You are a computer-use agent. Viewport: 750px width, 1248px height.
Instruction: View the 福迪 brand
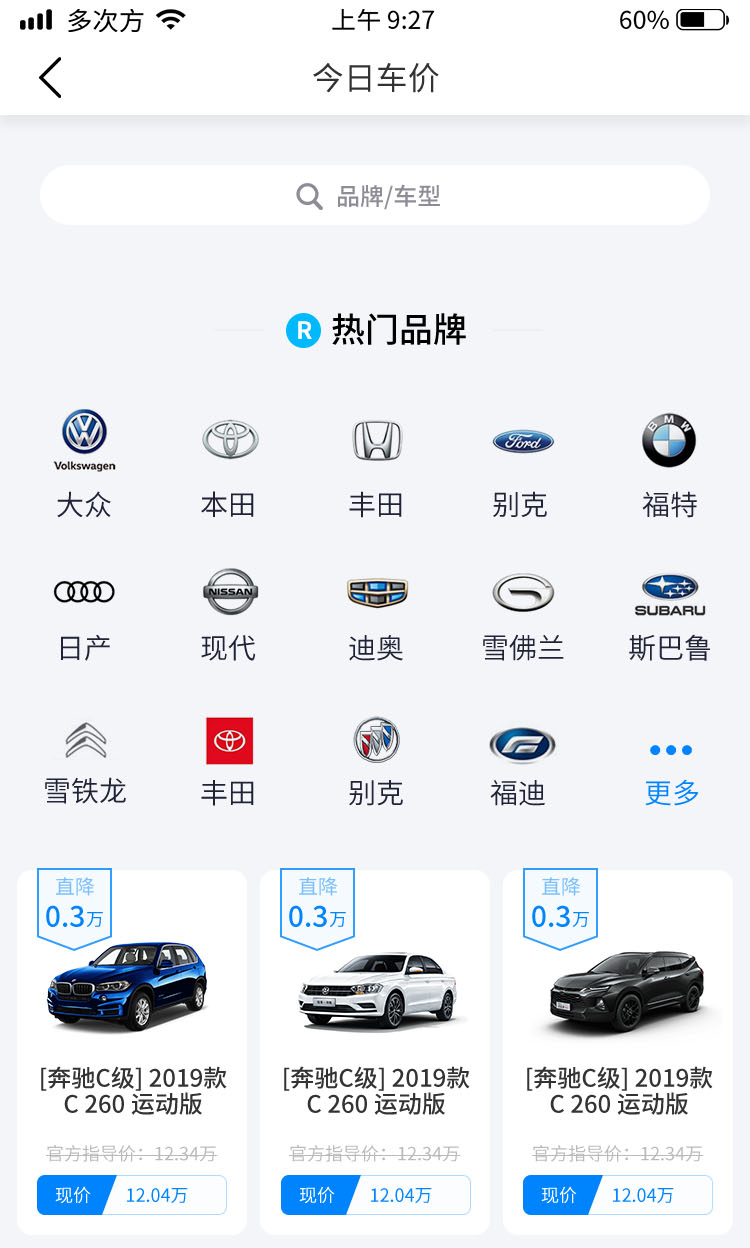(520, 760)
